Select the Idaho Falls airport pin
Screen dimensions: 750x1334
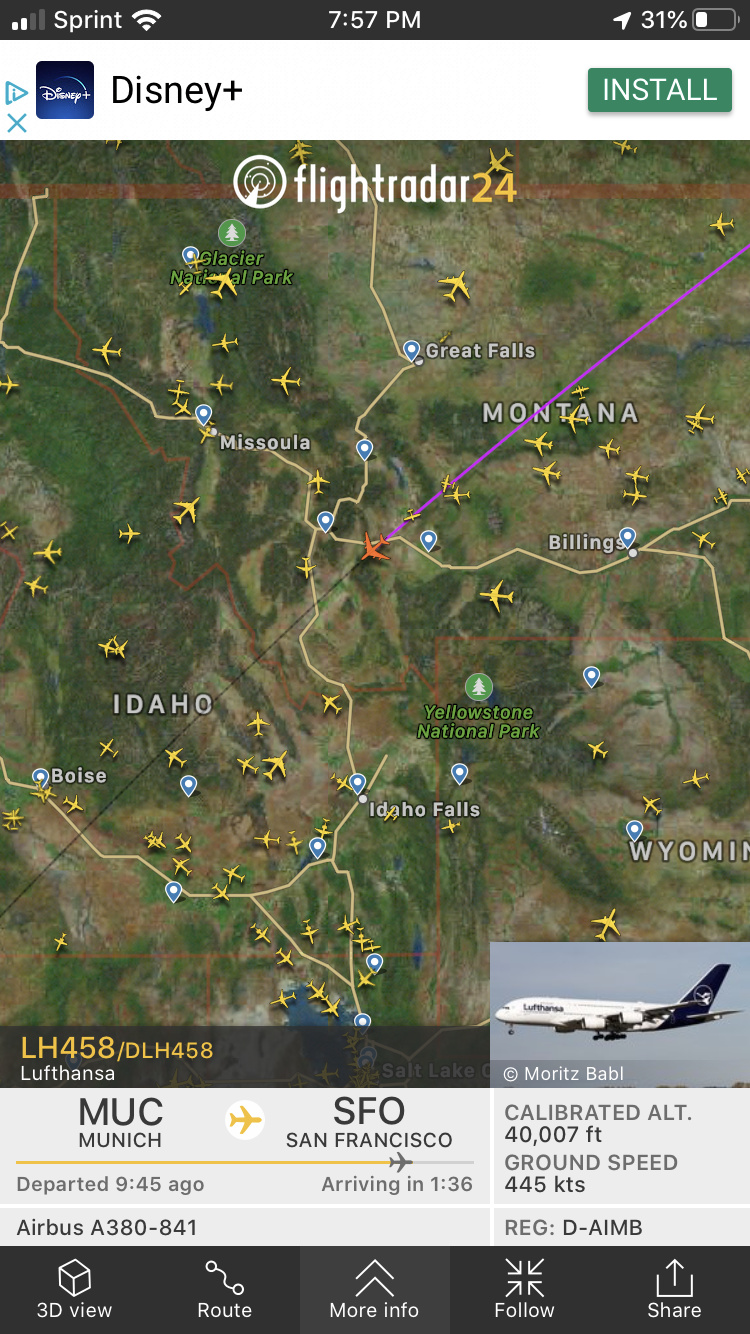click(357, 783)
